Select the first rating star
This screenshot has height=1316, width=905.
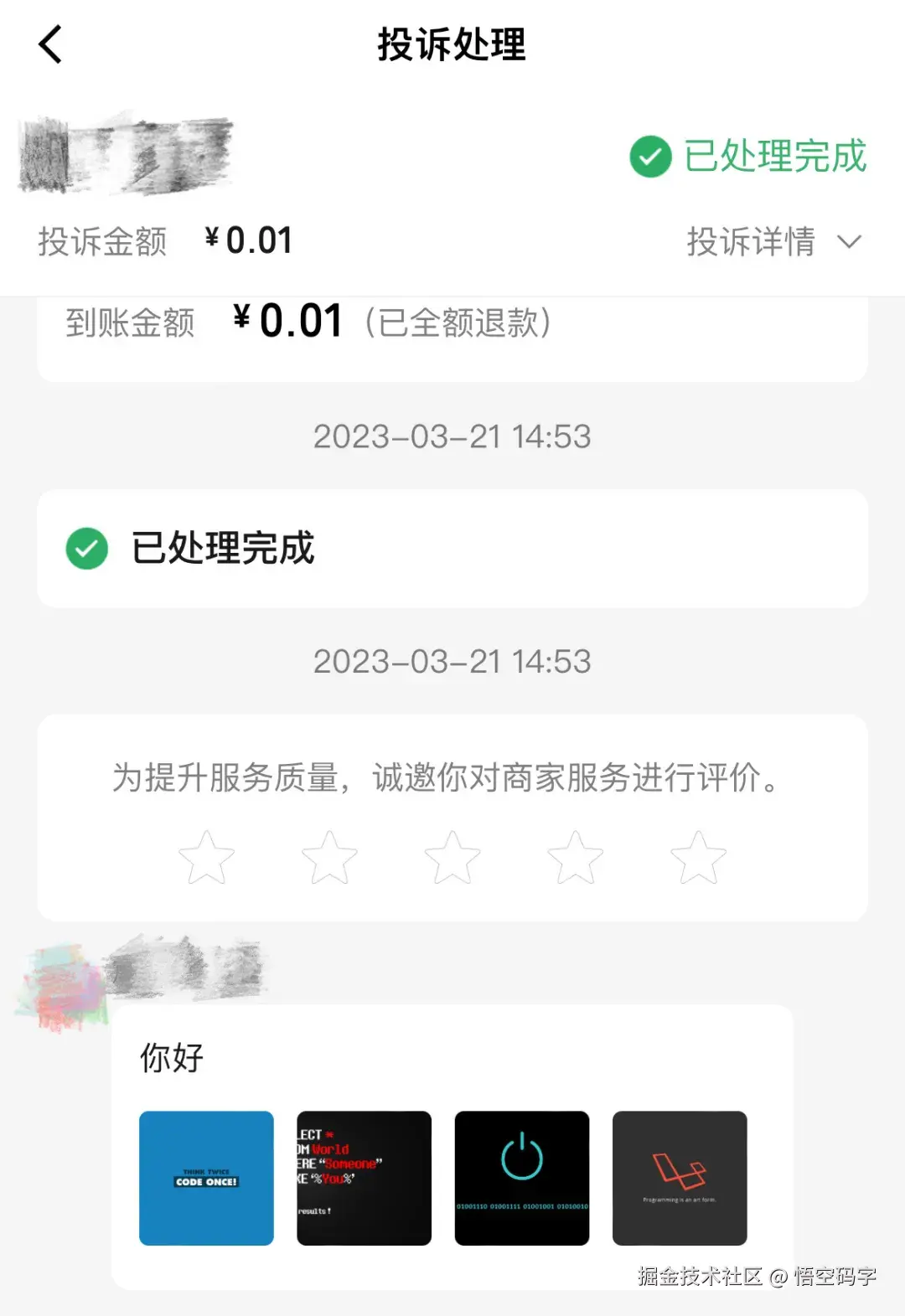(207, 857)
